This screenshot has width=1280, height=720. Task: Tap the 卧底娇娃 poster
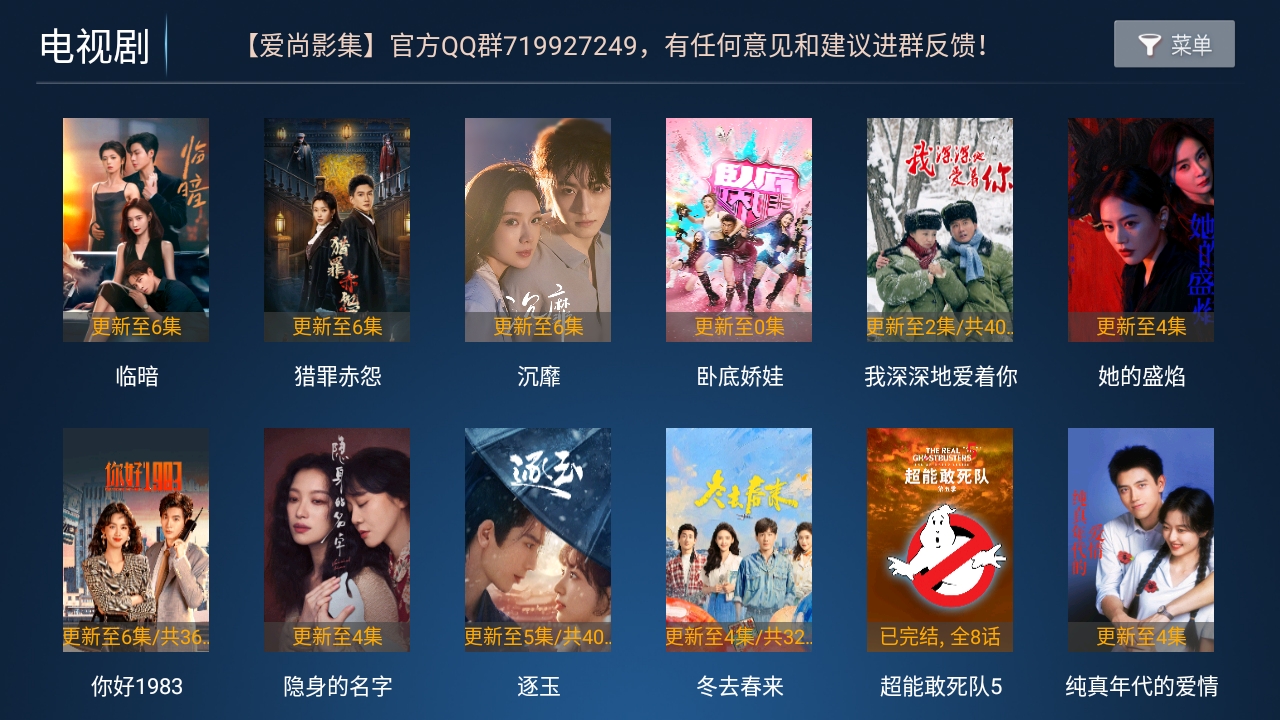739,230
